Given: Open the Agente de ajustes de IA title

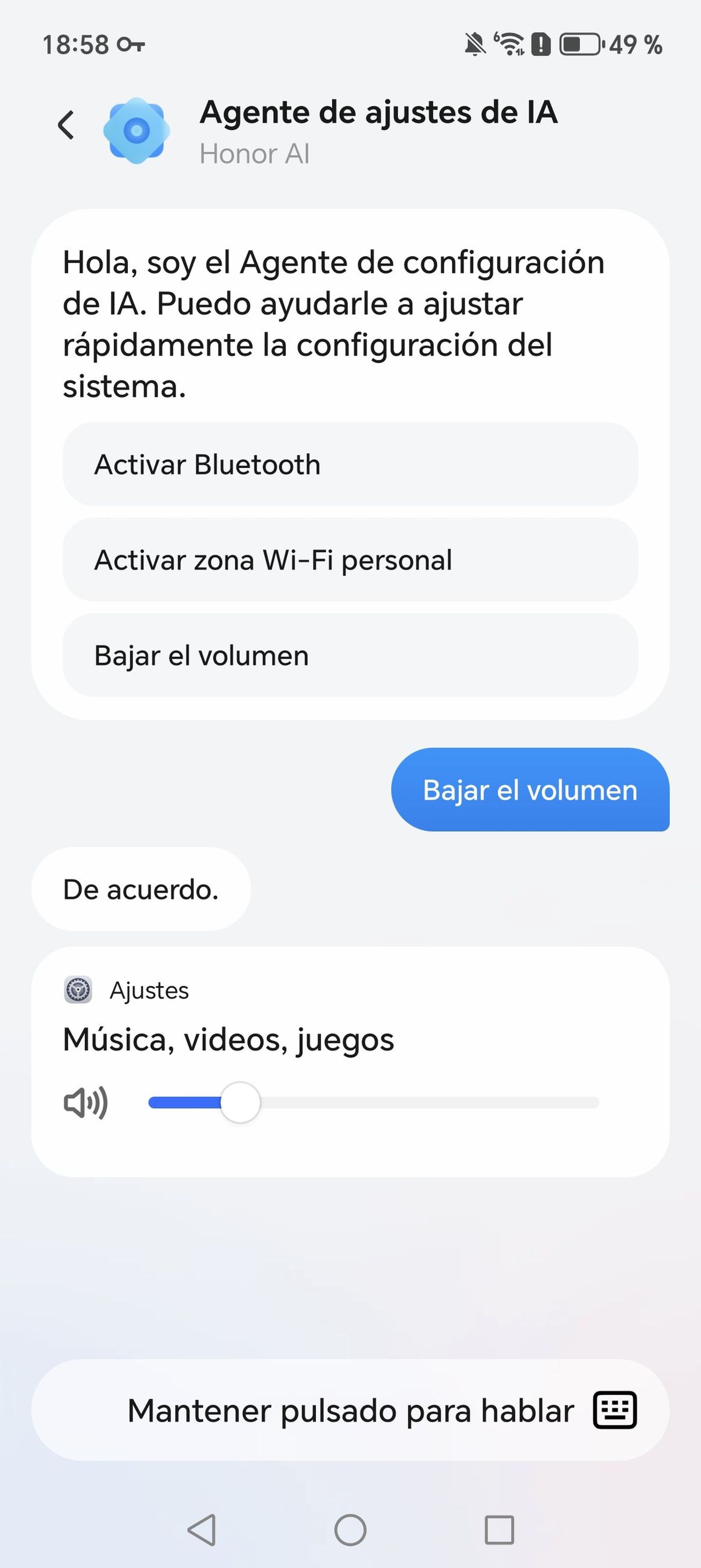Looking at the screenshot, I should (x=380, y=113).
